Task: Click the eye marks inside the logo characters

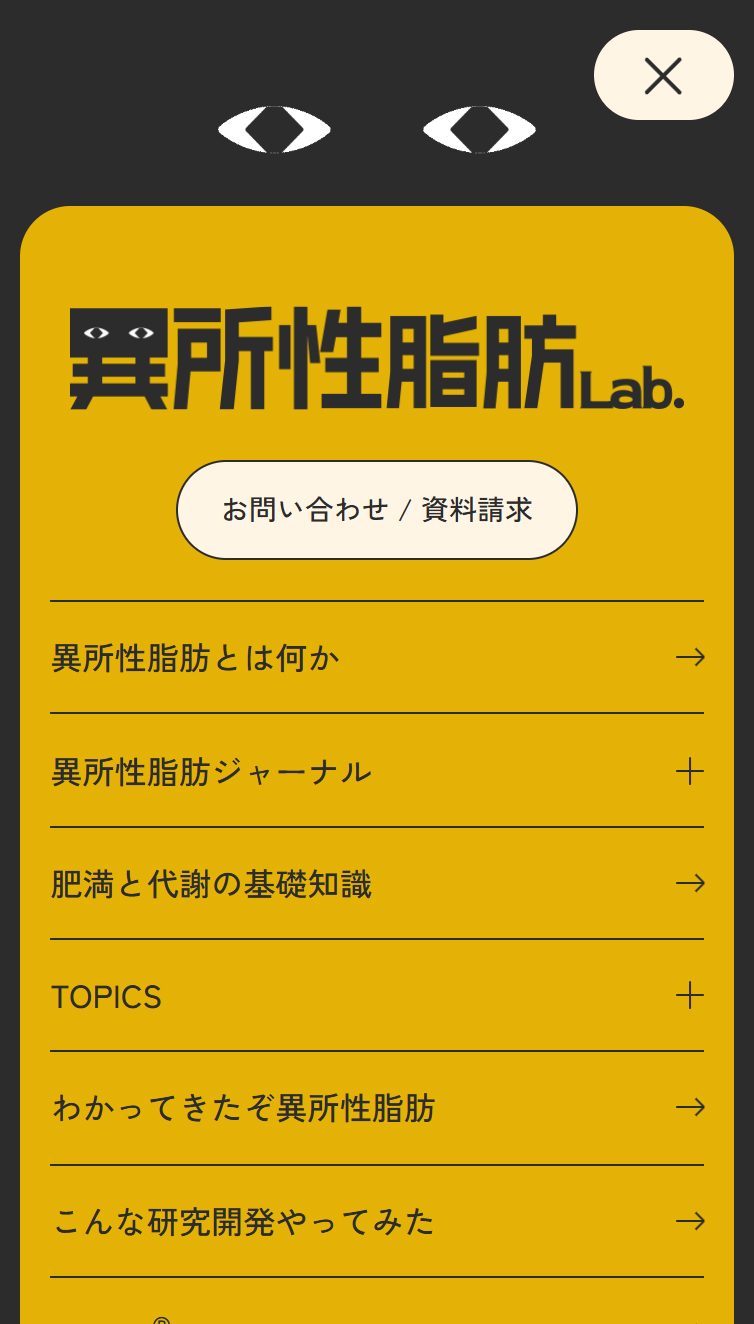Action: [119, 331]
